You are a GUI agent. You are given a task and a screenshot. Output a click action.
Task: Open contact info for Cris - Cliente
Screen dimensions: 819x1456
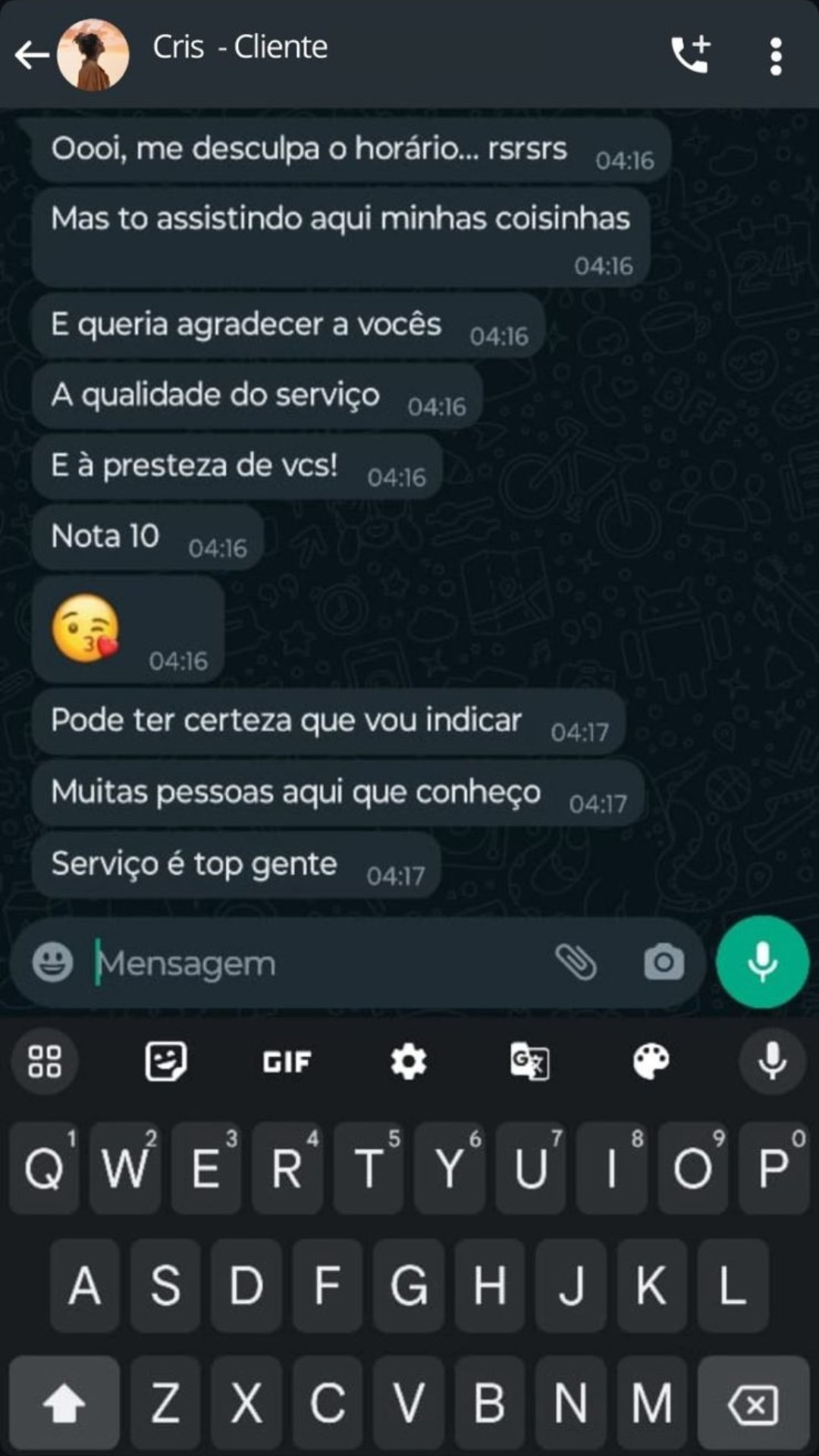click(x=240, y=47)
